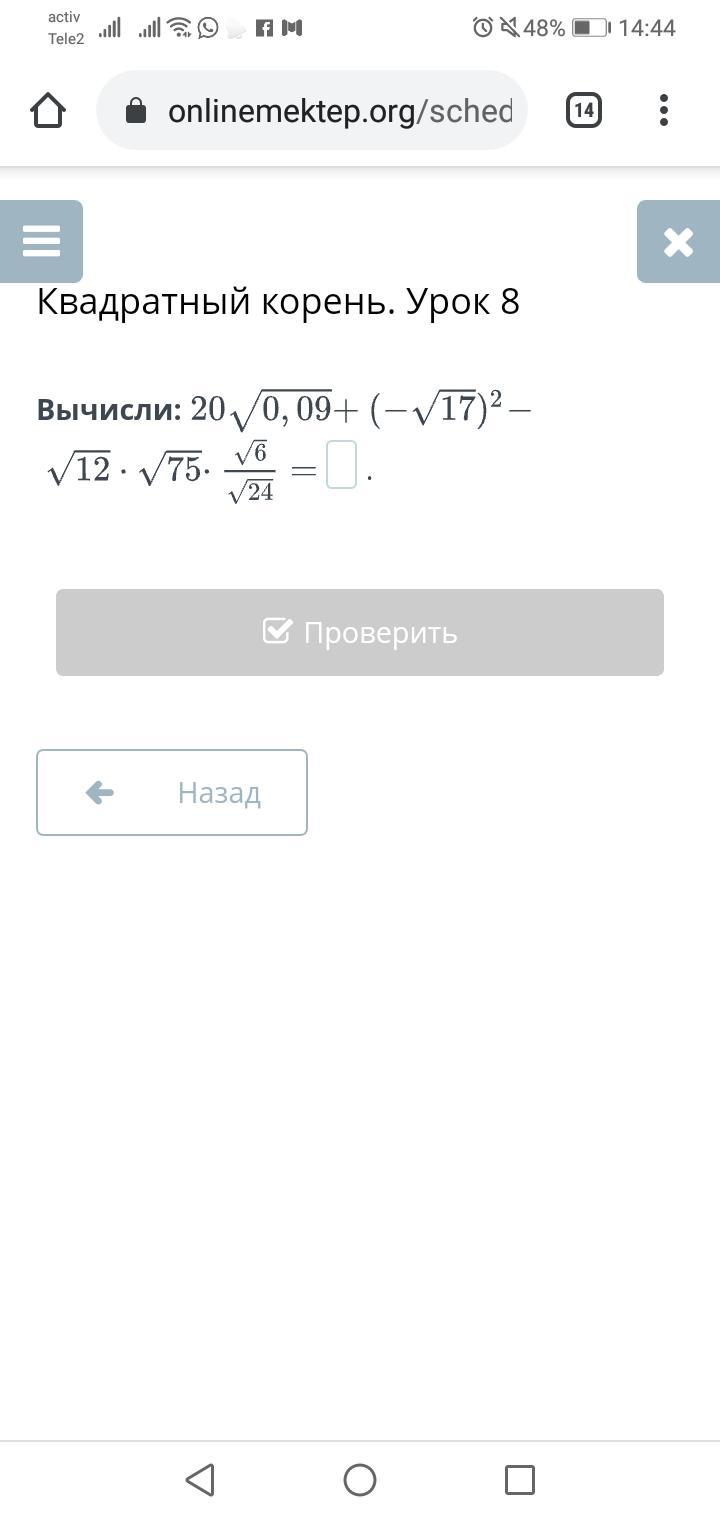Screen dimensions: 720x1520
Task: Open the browser home page
Action: pyautogui.click(x=48, y=110)
